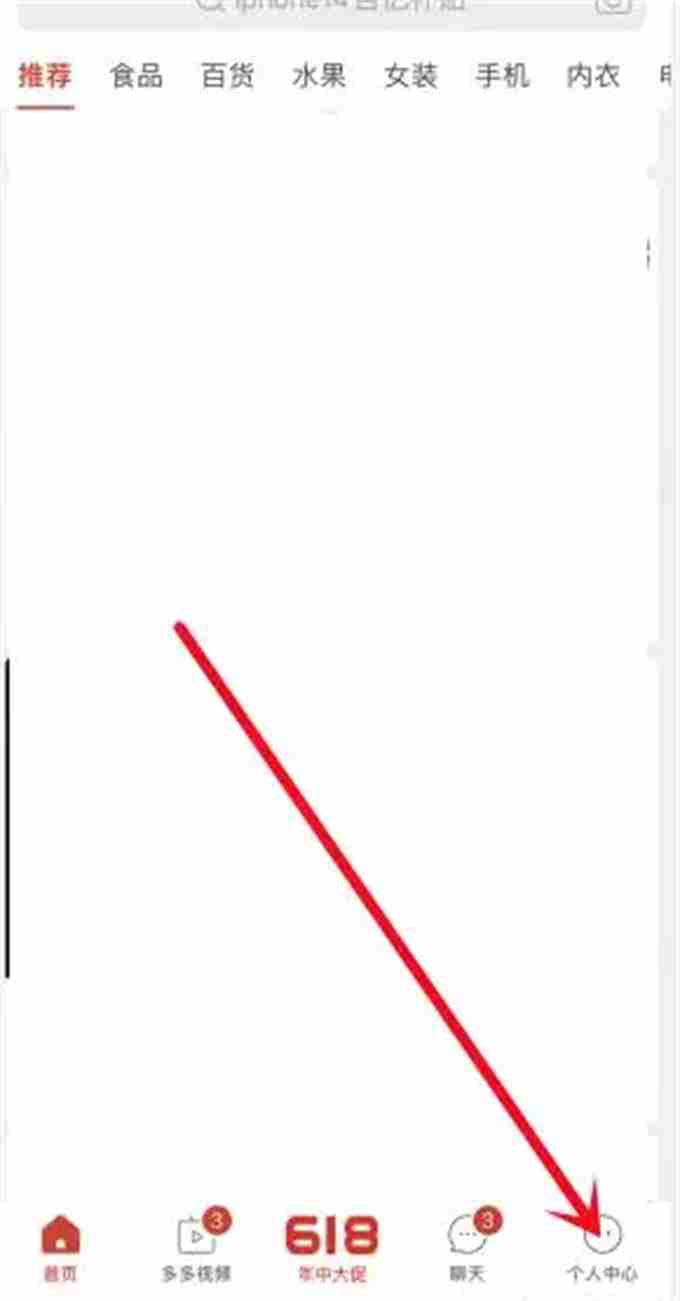The image size is (680, 1301).
Task: Open 多多视频 in bottom navigation
Action: pyautogui.click(x=197, y=1247)
